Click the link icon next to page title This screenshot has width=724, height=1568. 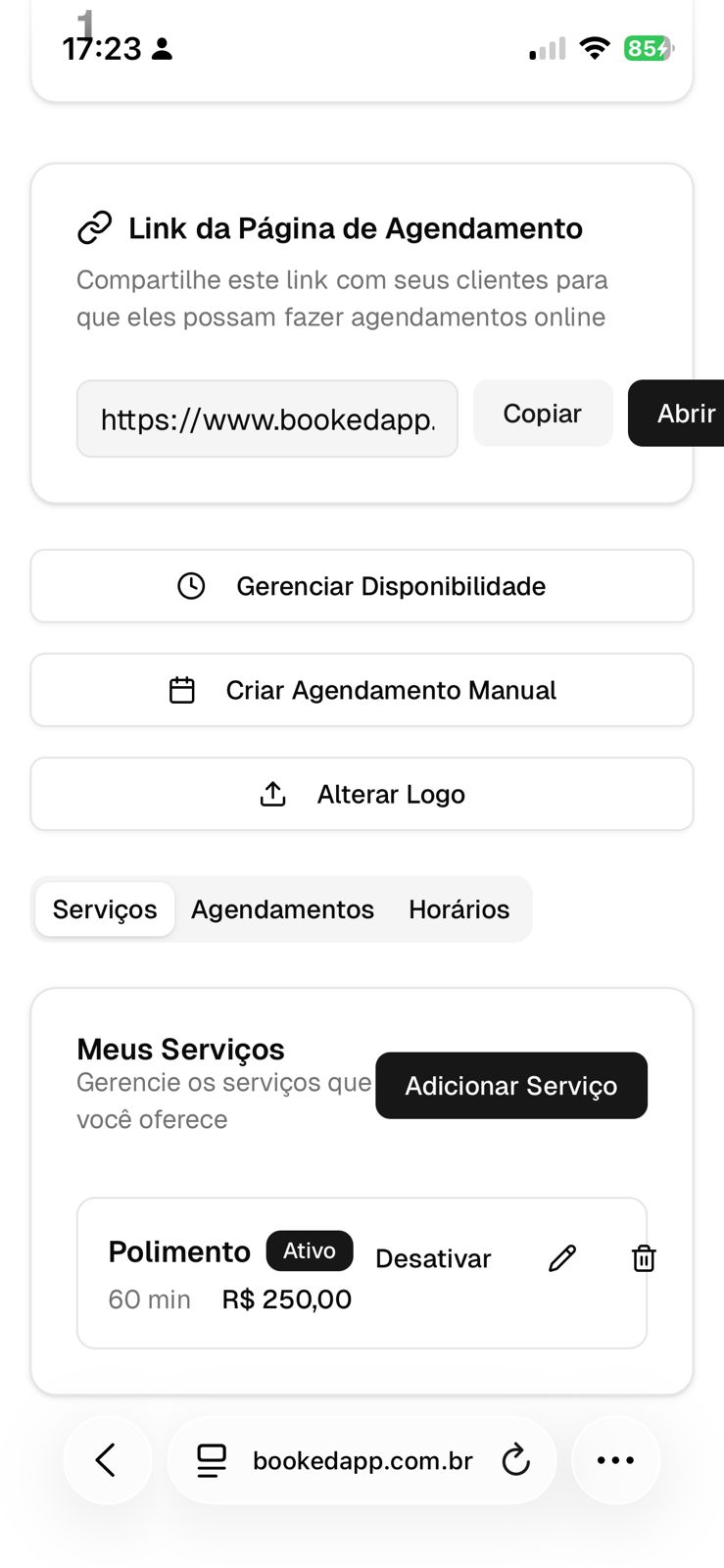[95, 226]
